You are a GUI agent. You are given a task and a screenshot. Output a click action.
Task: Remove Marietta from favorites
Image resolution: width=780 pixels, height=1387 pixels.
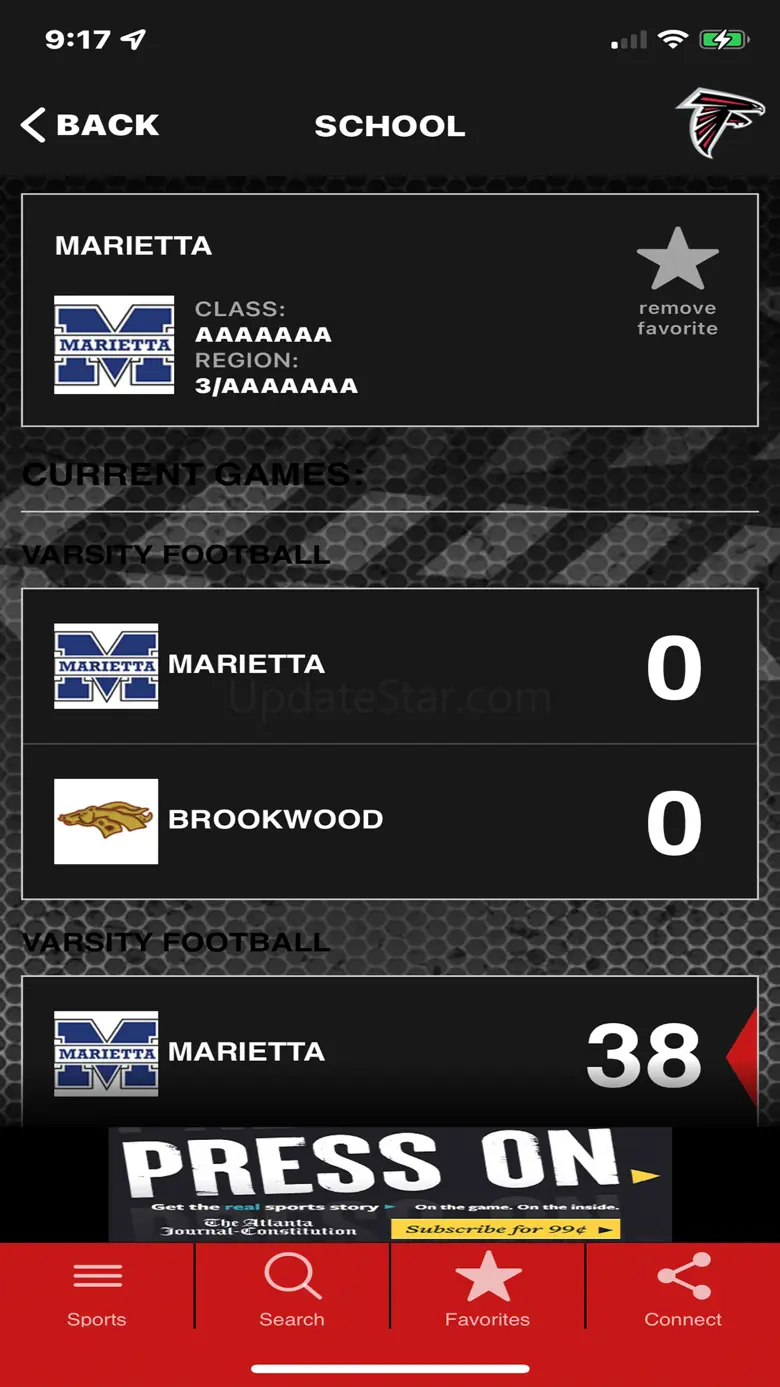point(677,280)
